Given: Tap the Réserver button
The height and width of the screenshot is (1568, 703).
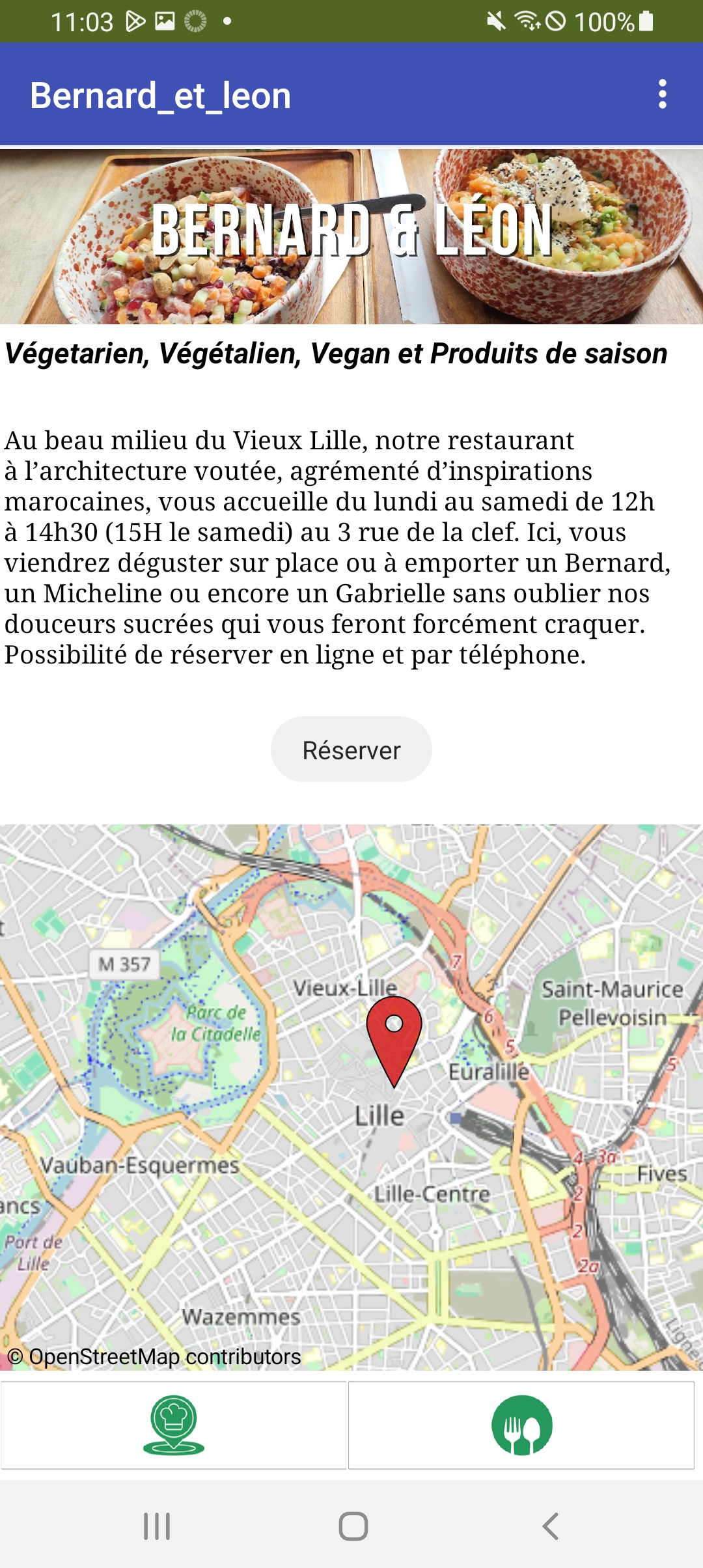Looking at the screenshot, I should pyautogui.click(x=351, y=750).
